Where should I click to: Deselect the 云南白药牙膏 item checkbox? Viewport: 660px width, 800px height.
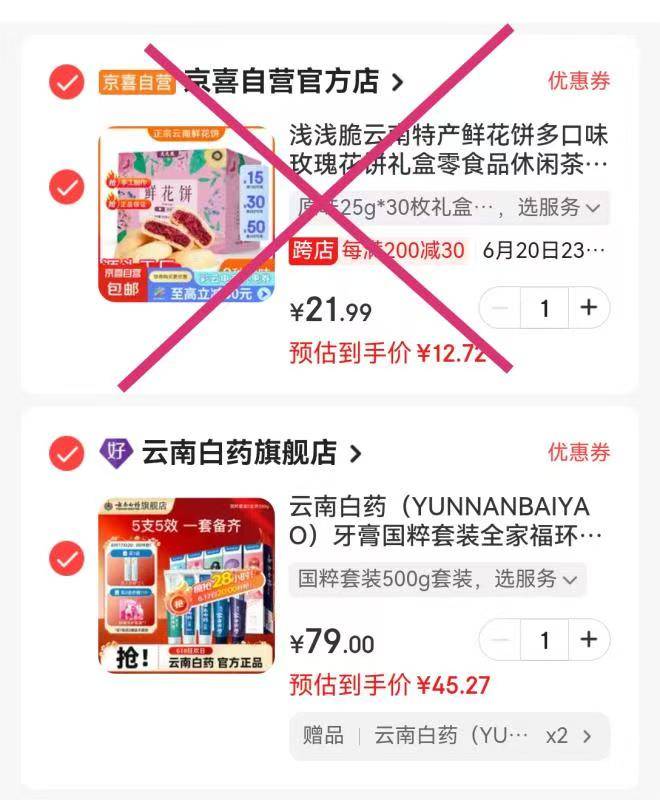67,557
